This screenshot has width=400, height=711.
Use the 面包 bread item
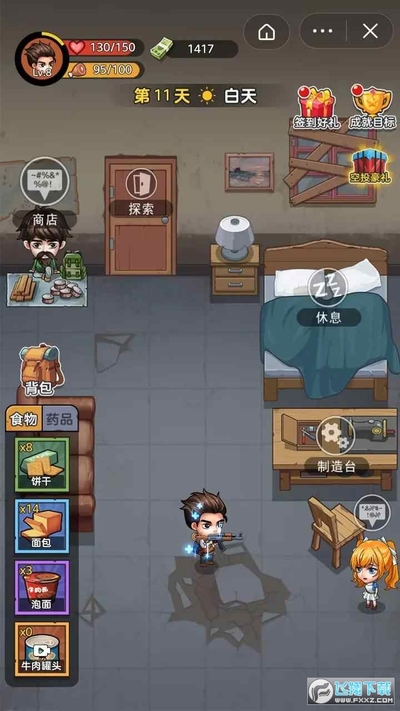click(42, 526)
